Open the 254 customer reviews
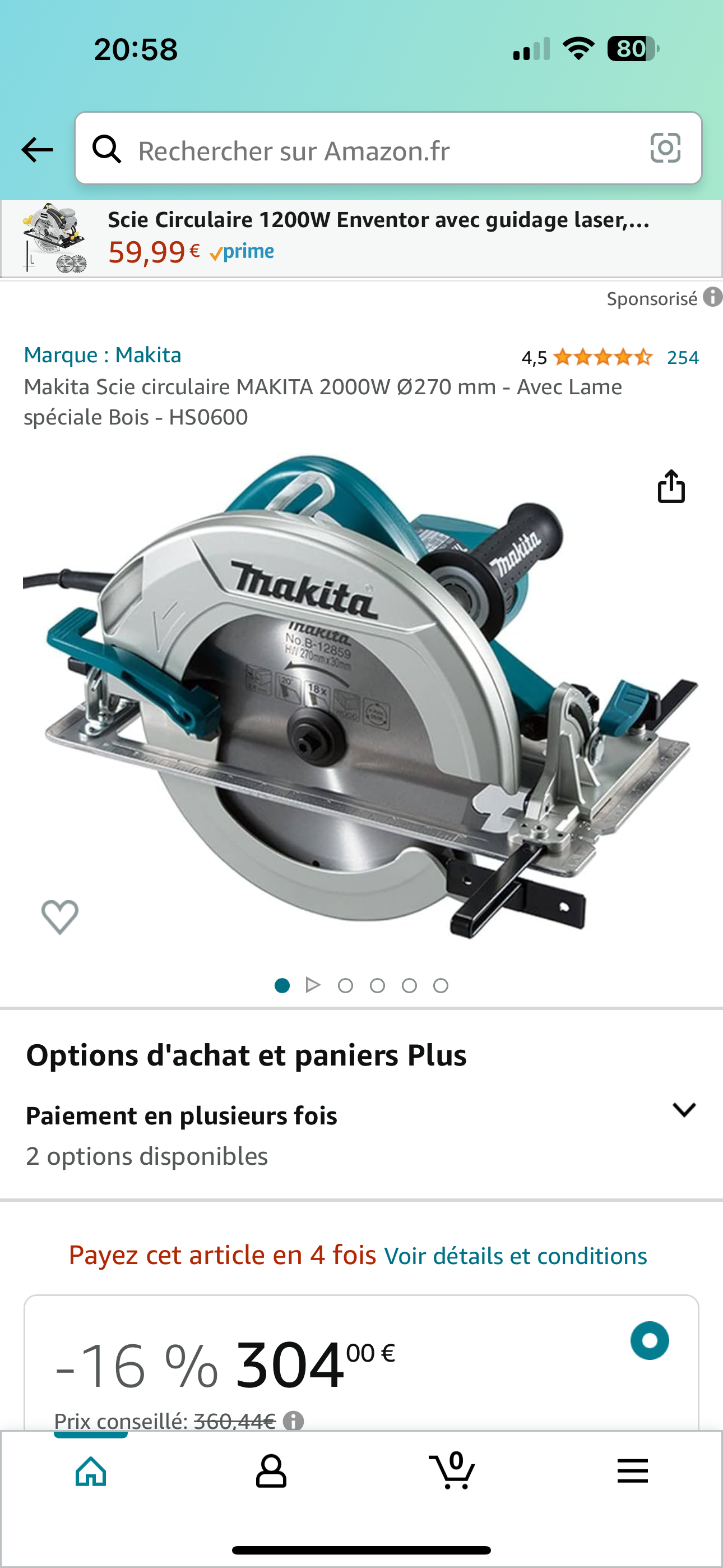 pos(682,357)
